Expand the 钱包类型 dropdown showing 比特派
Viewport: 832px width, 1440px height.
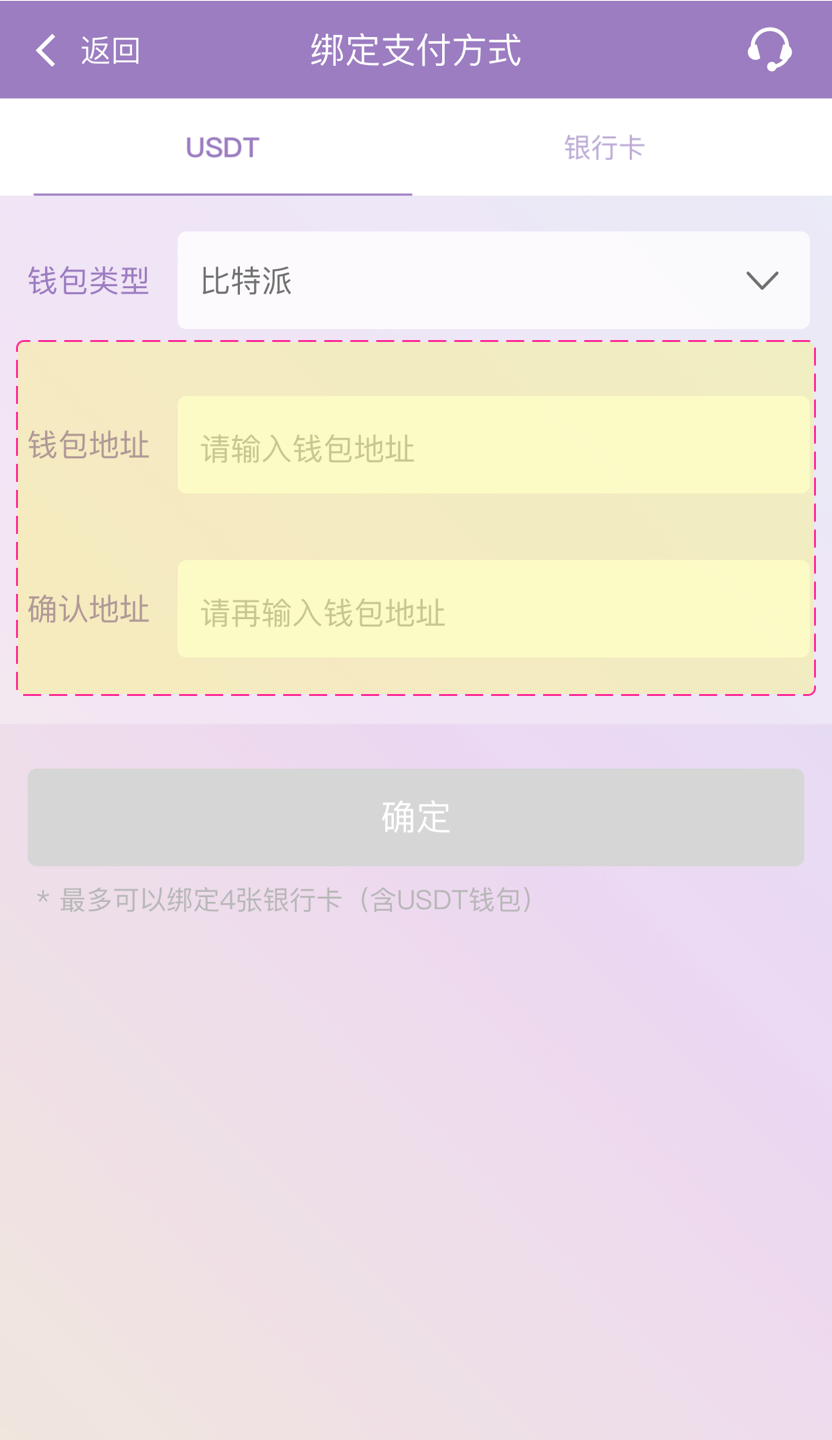[493, 281]
